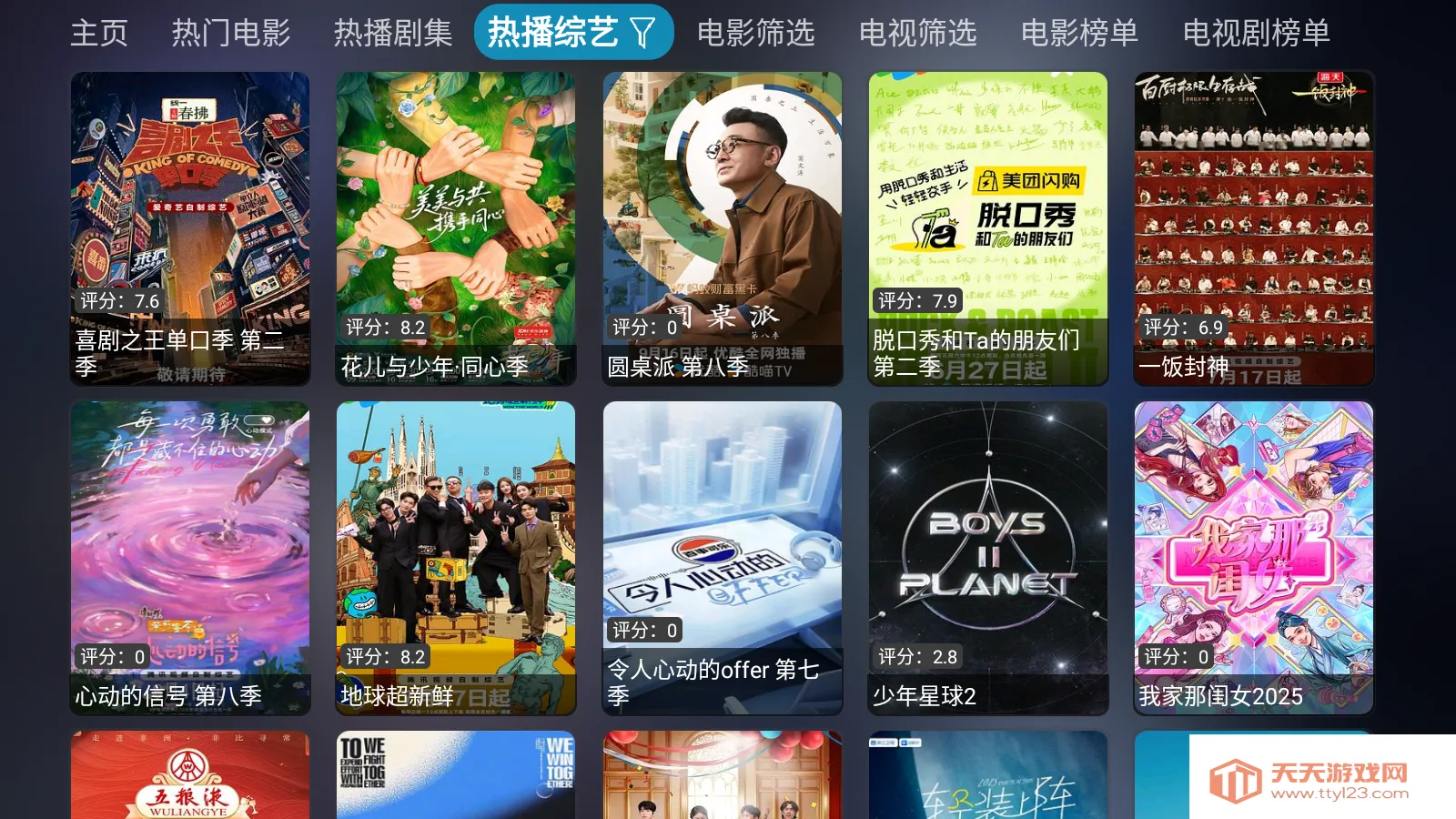
Task: Open the 热门电影 tab
Action: pos(231,33)
